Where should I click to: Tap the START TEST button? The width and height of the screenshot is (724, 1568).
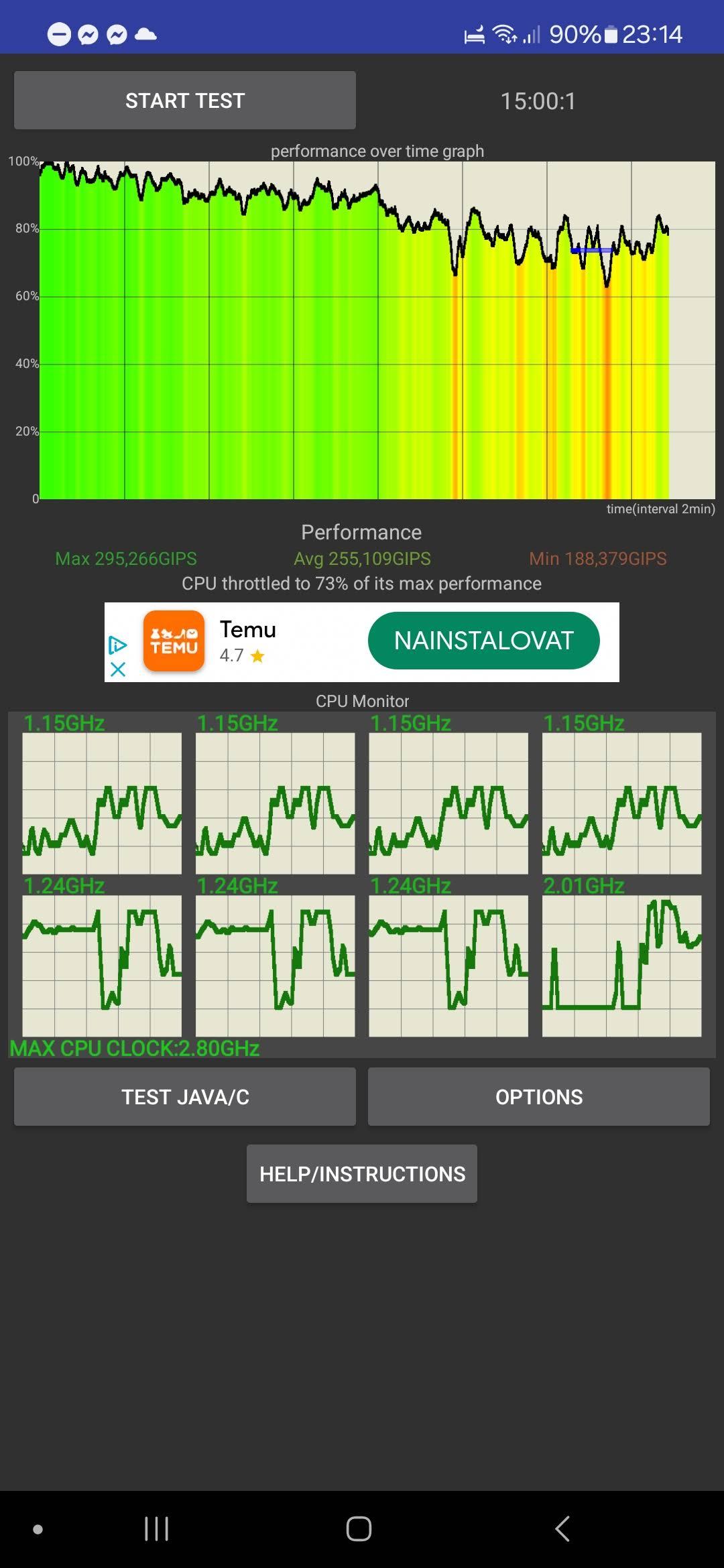[185, 101]
